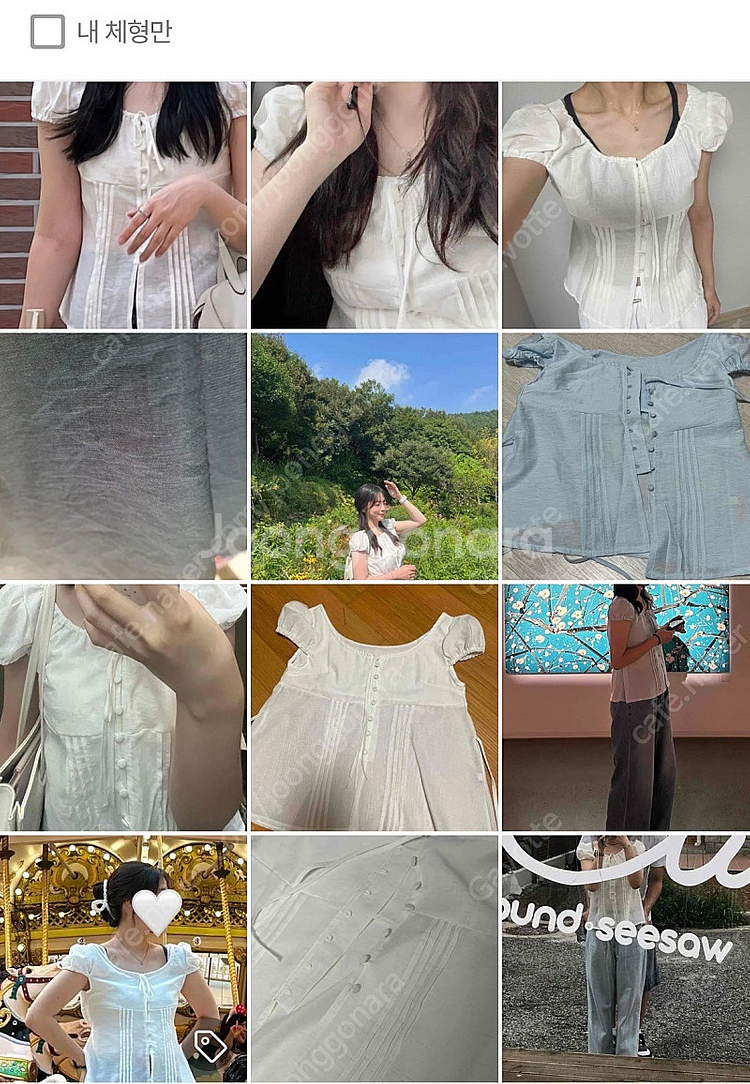
Task: Open white blouse on wooden floor photo
Action: click(374, 707)
